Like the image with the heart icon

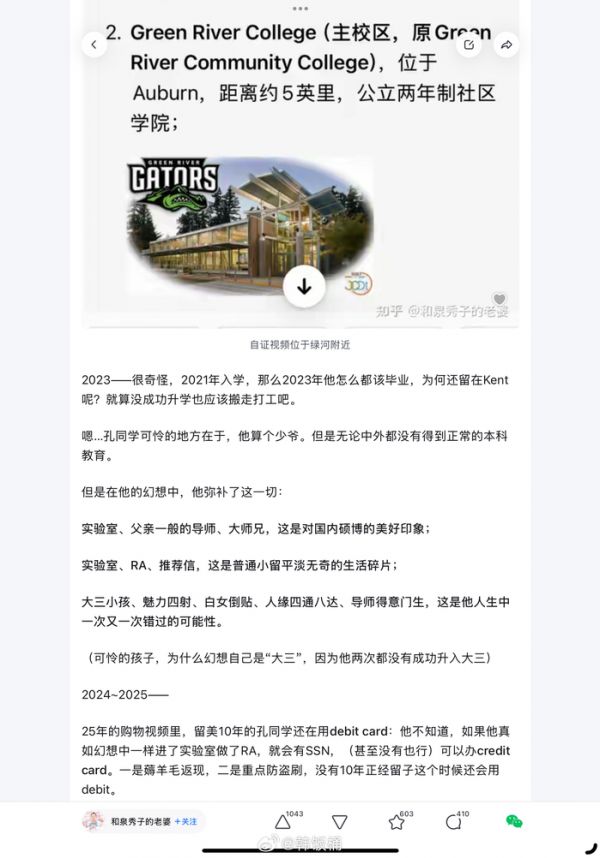(x=499, y=299)
